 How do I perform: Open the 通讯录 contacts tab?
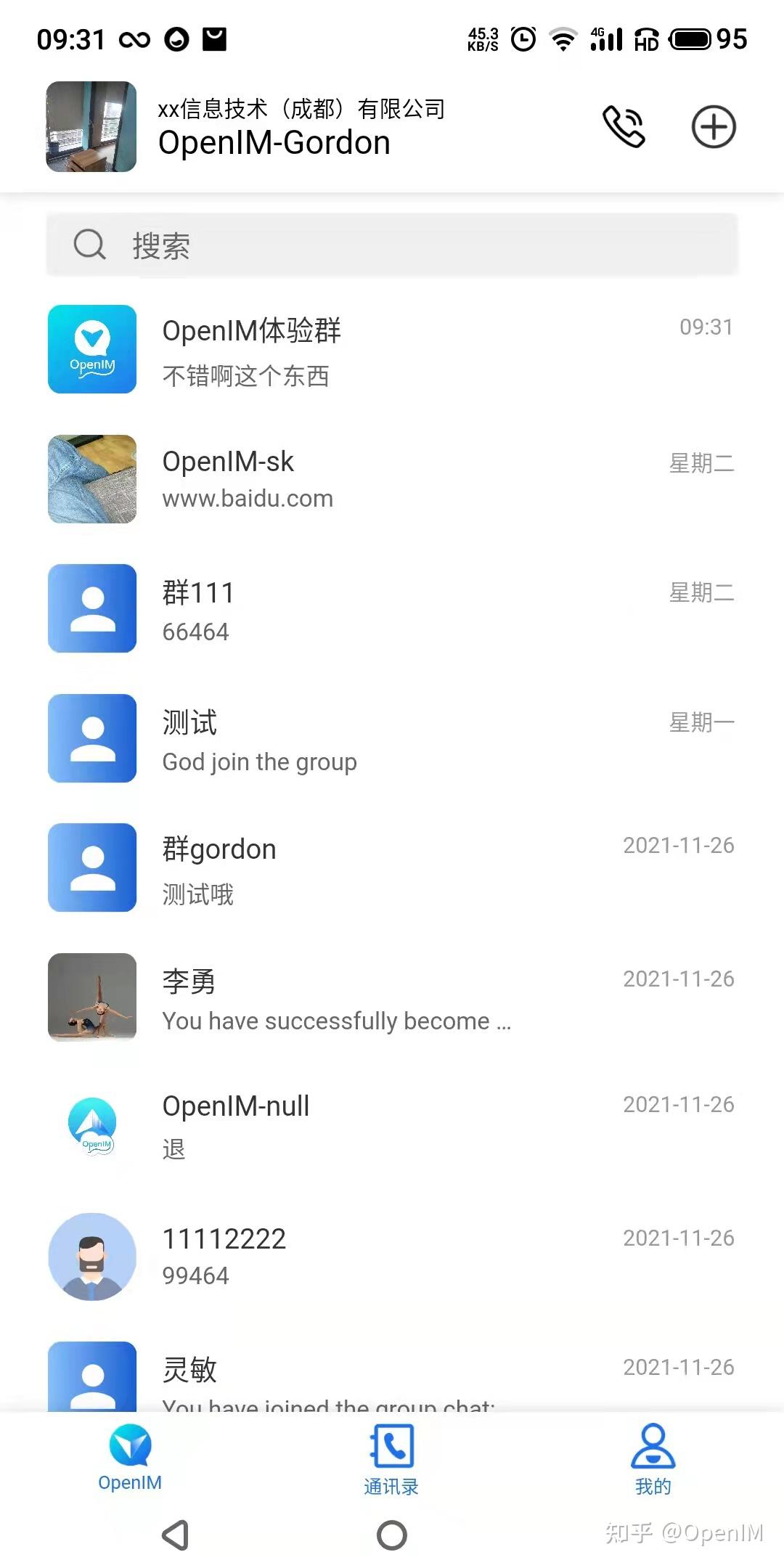391,1459
